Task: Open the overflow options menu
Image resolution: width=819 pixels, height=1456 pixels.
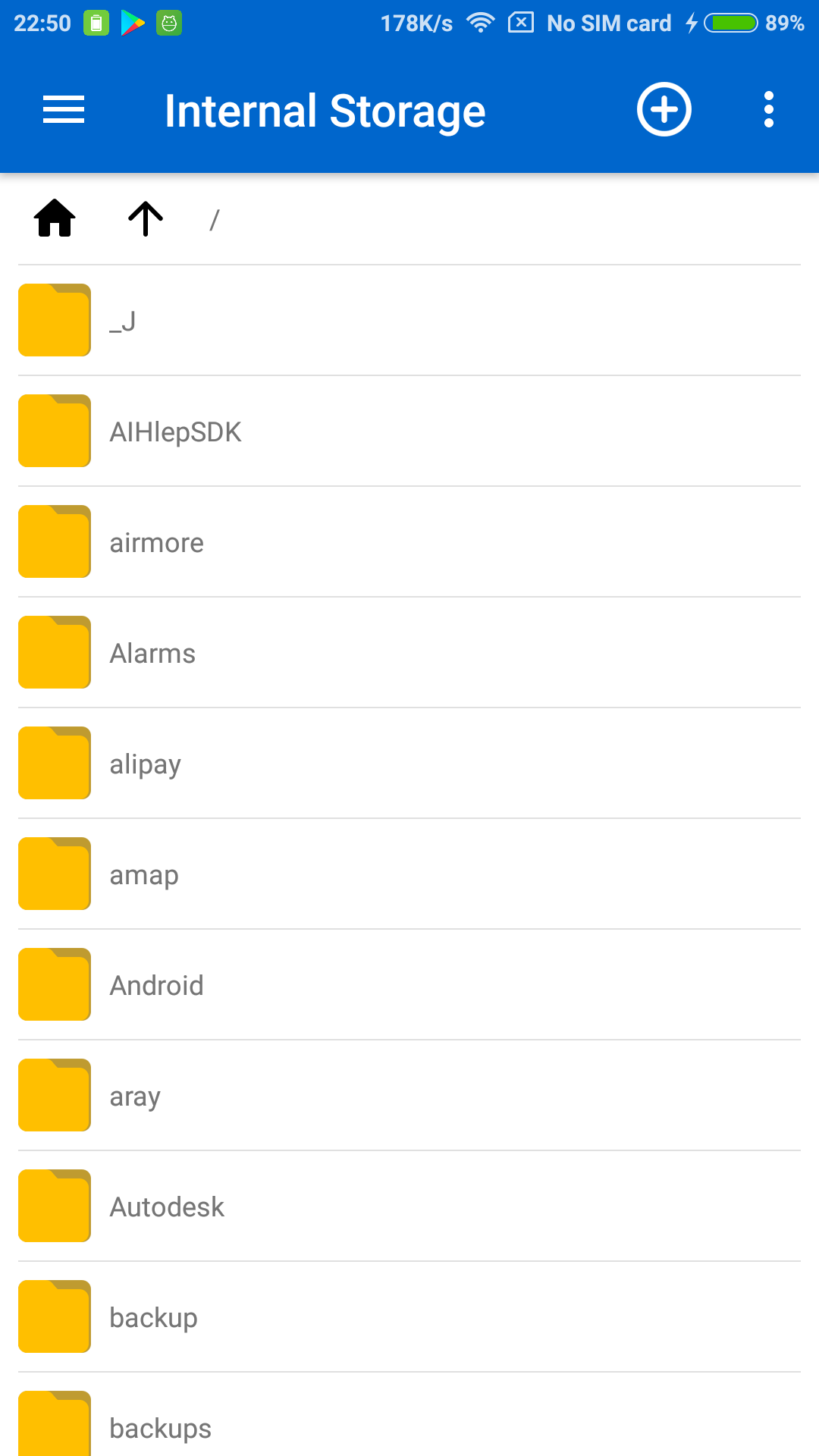Action: coord(769,109)
